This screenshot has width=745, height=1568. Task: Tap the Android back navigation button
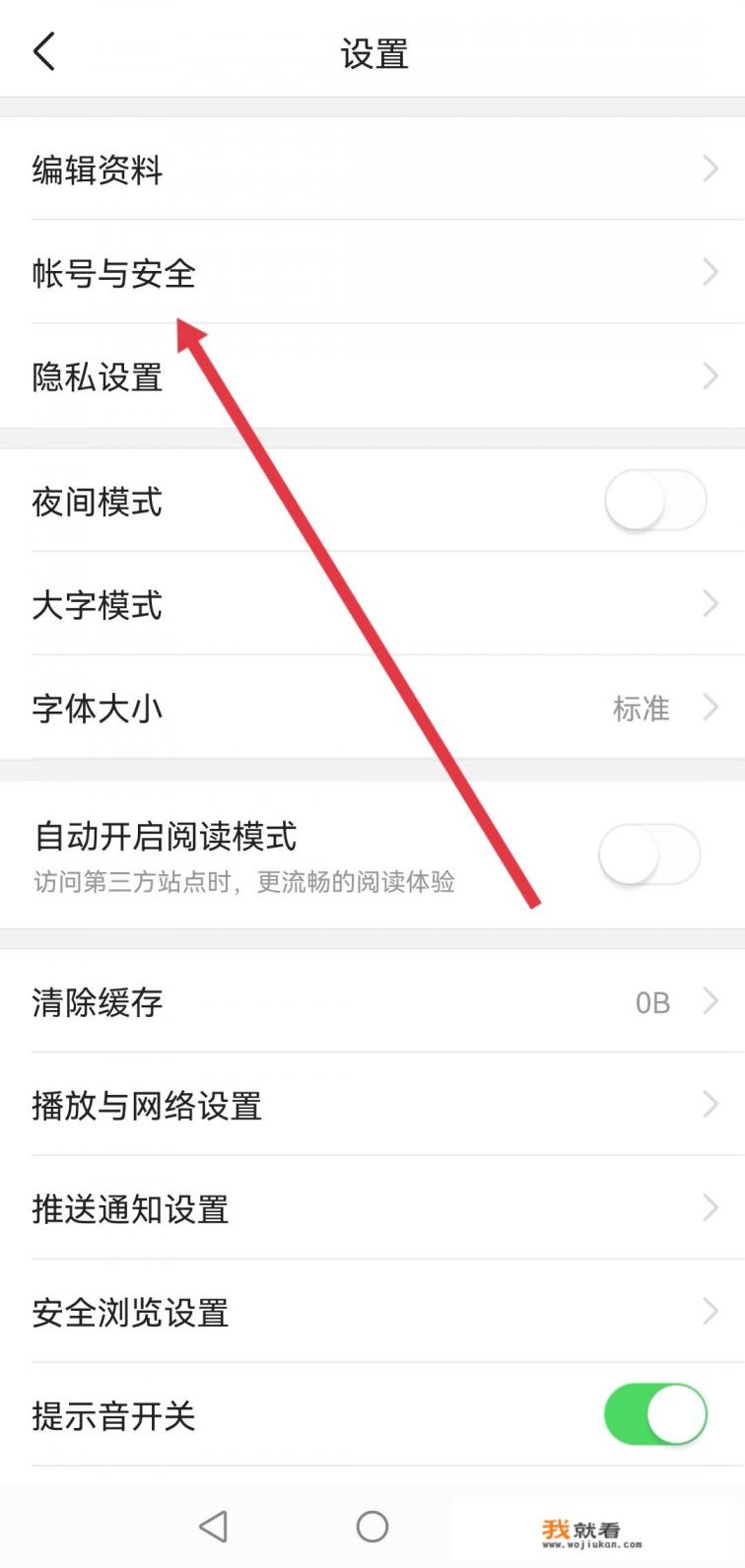click(x=213, y=1526)
